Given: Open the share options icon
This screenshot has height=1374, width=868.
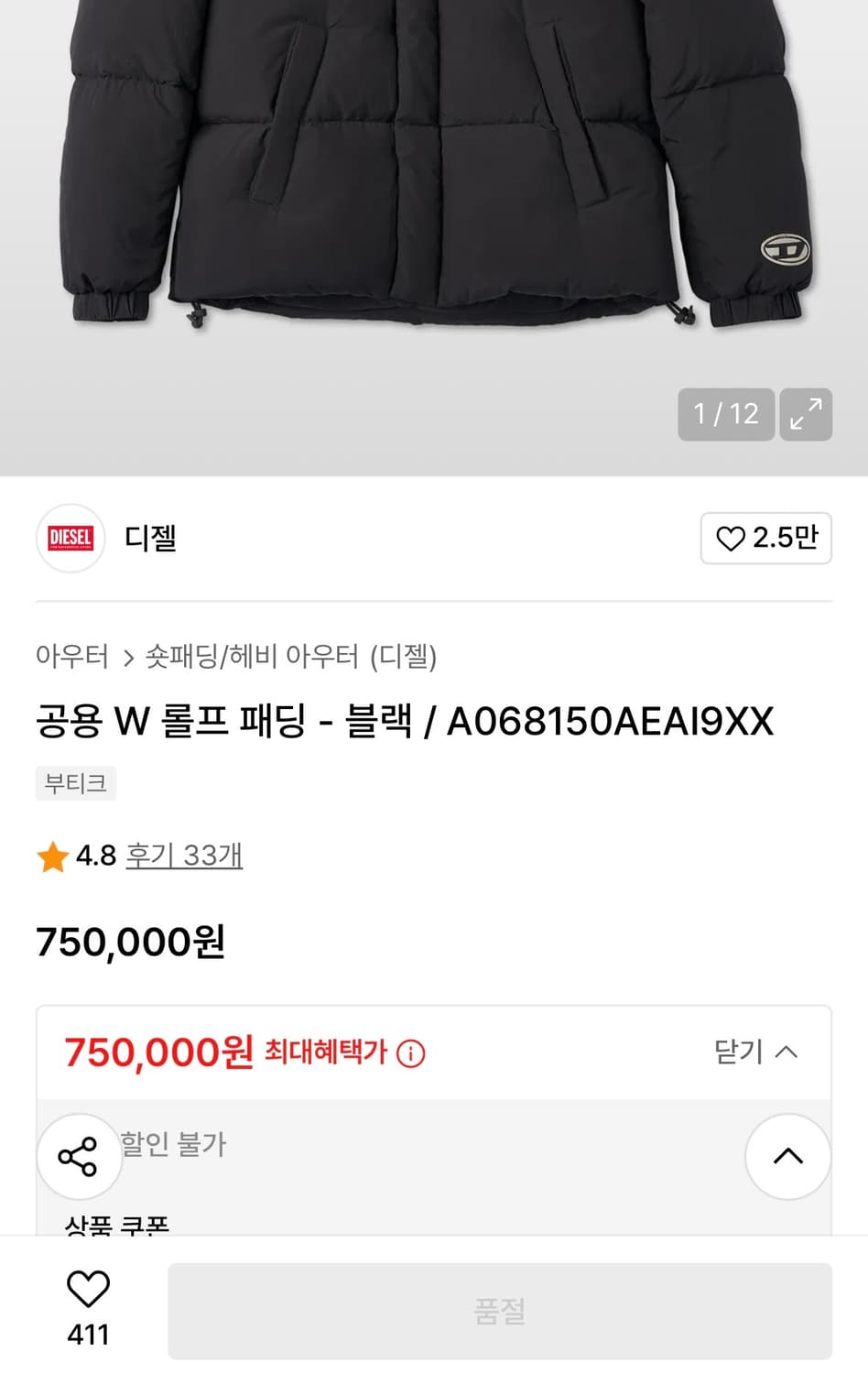Looking at the screenshot, I should click(80, 1157).
